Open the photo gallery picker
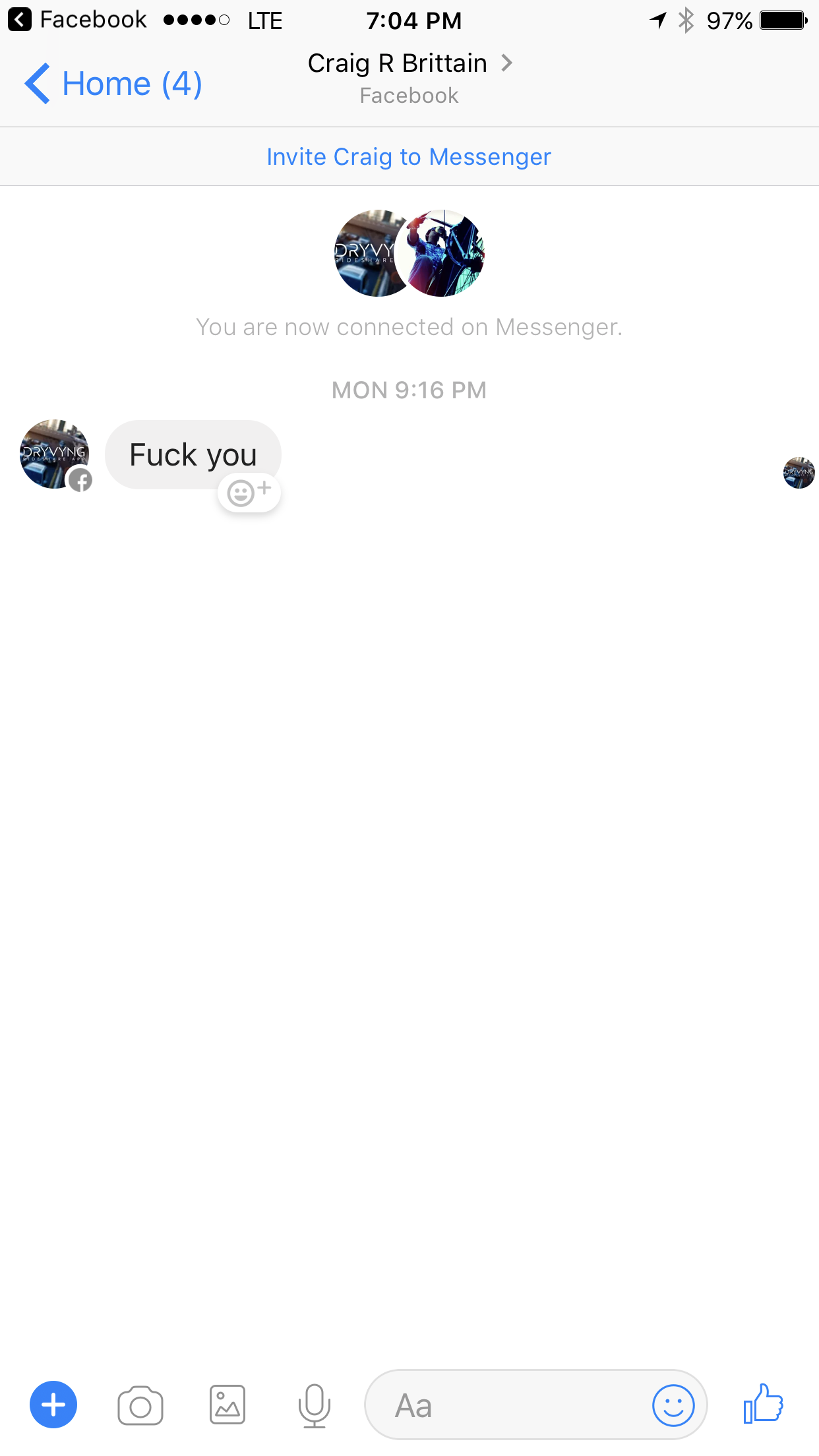This screenshot has height=1456, width=819. 228,1405
